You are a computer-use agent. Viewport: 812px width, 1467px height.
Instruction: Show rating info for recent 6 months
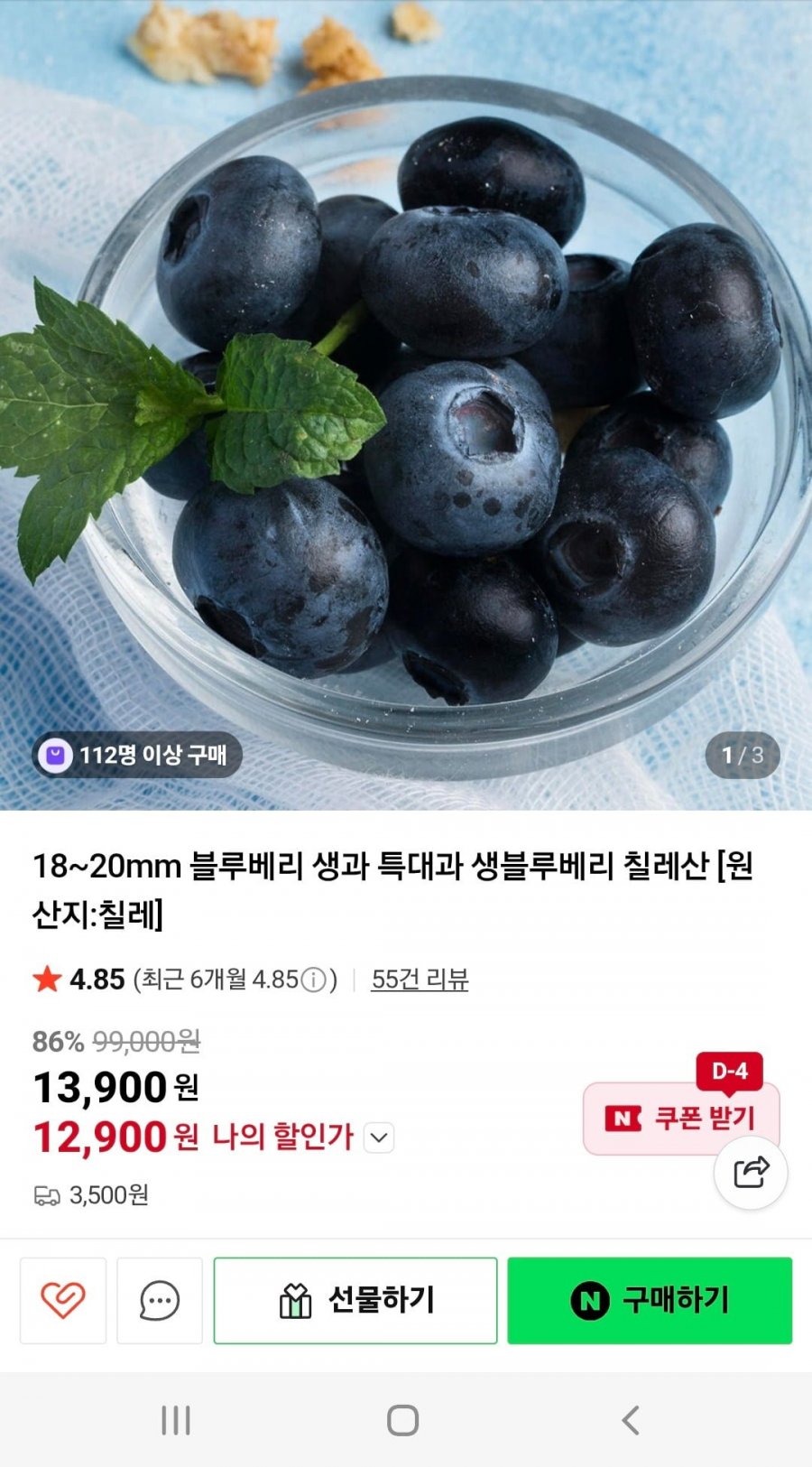tap(313, 980)
